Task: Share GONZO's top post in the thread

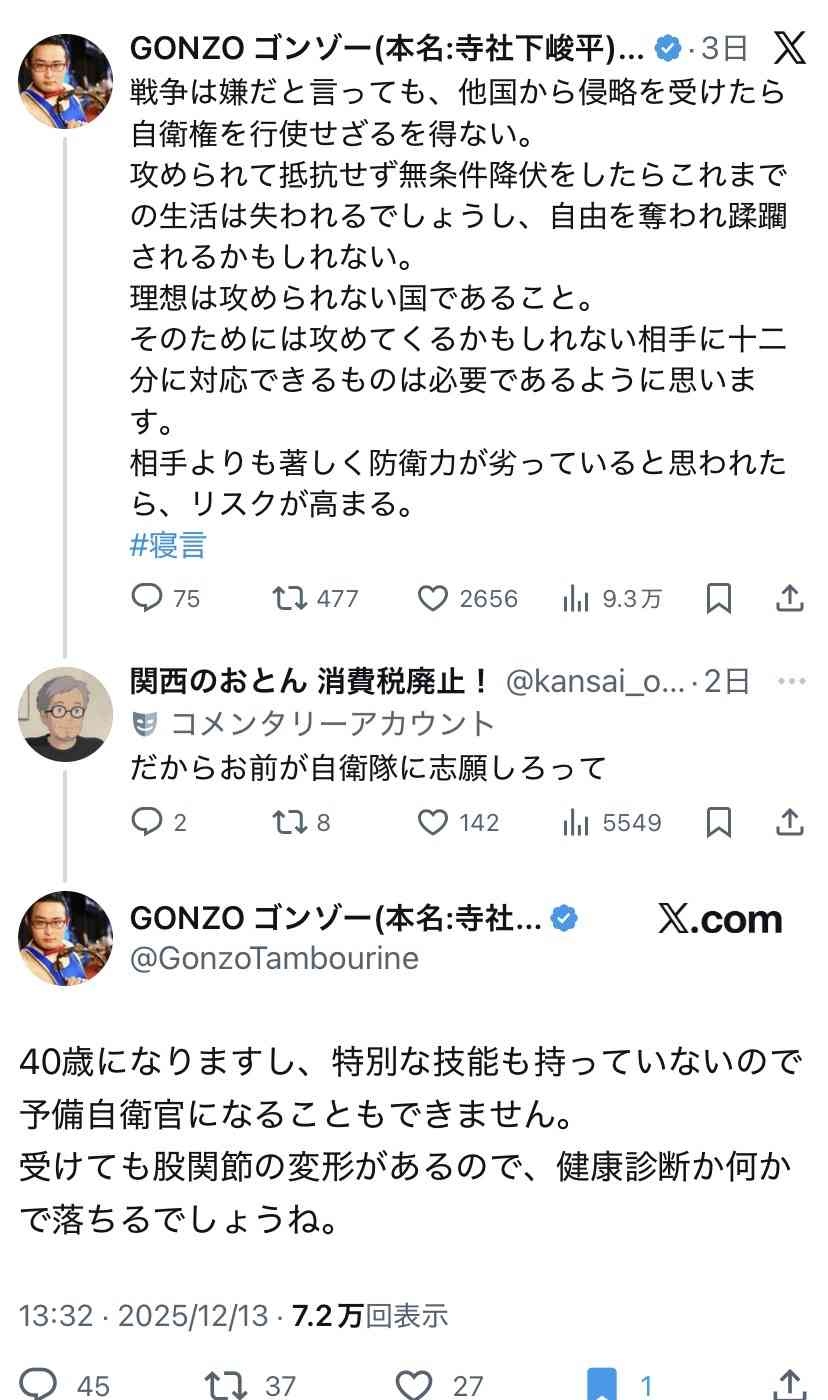Action: coord(790,598)
